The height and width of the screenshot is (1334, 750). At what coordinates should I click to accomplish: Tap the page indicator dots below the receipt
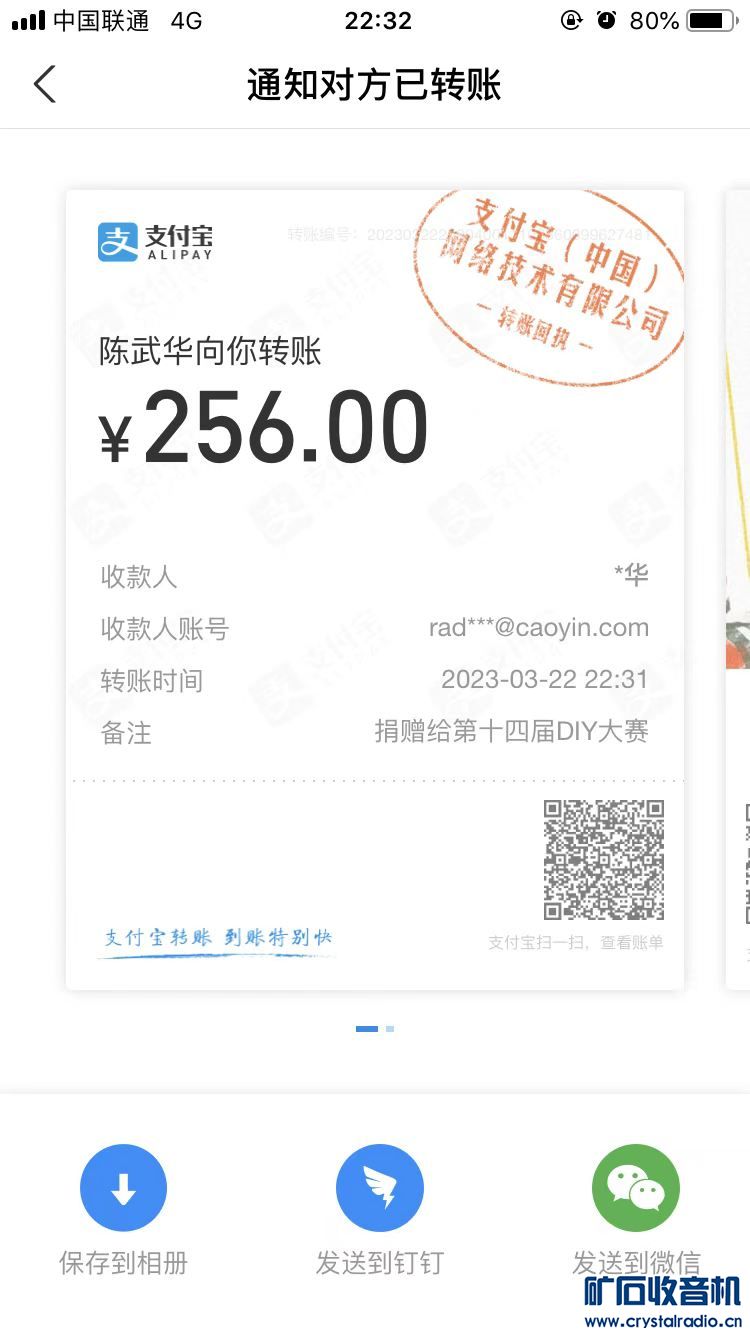[x=375, y=1028]
